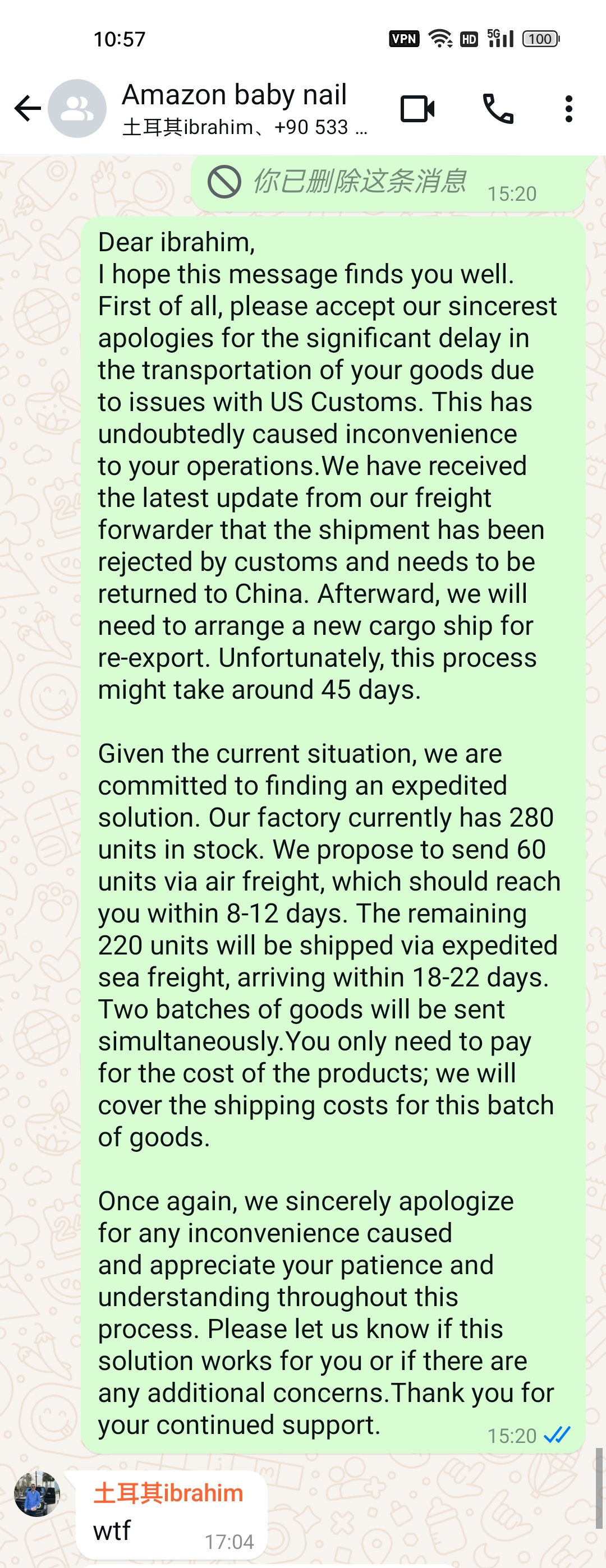The height and width of the screenshot is (1568, 606).
Task: View ibrahim's profile photo beside wtf message
Action: pos(37,1495)
